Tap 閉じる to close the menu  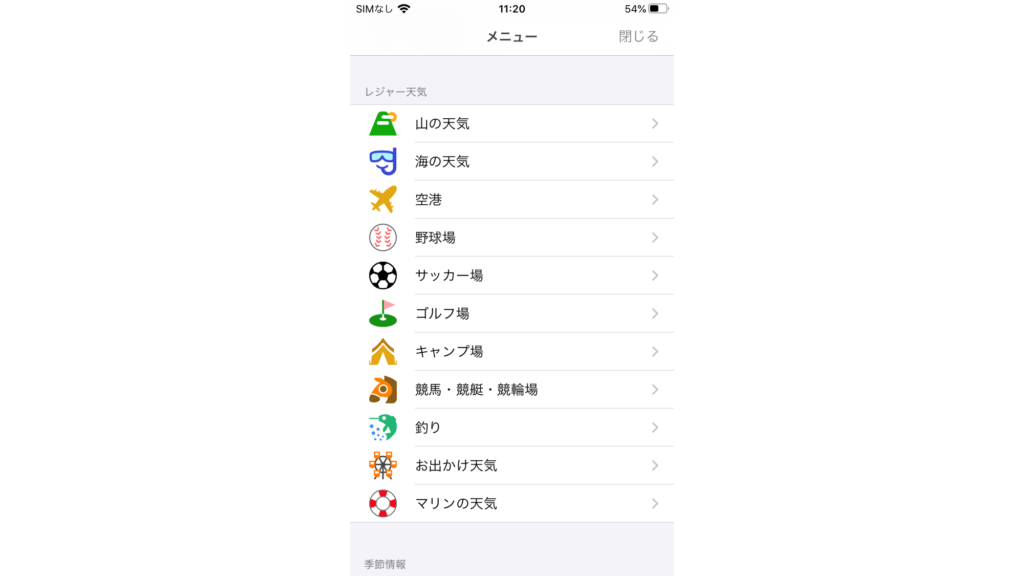coord(638,36)
